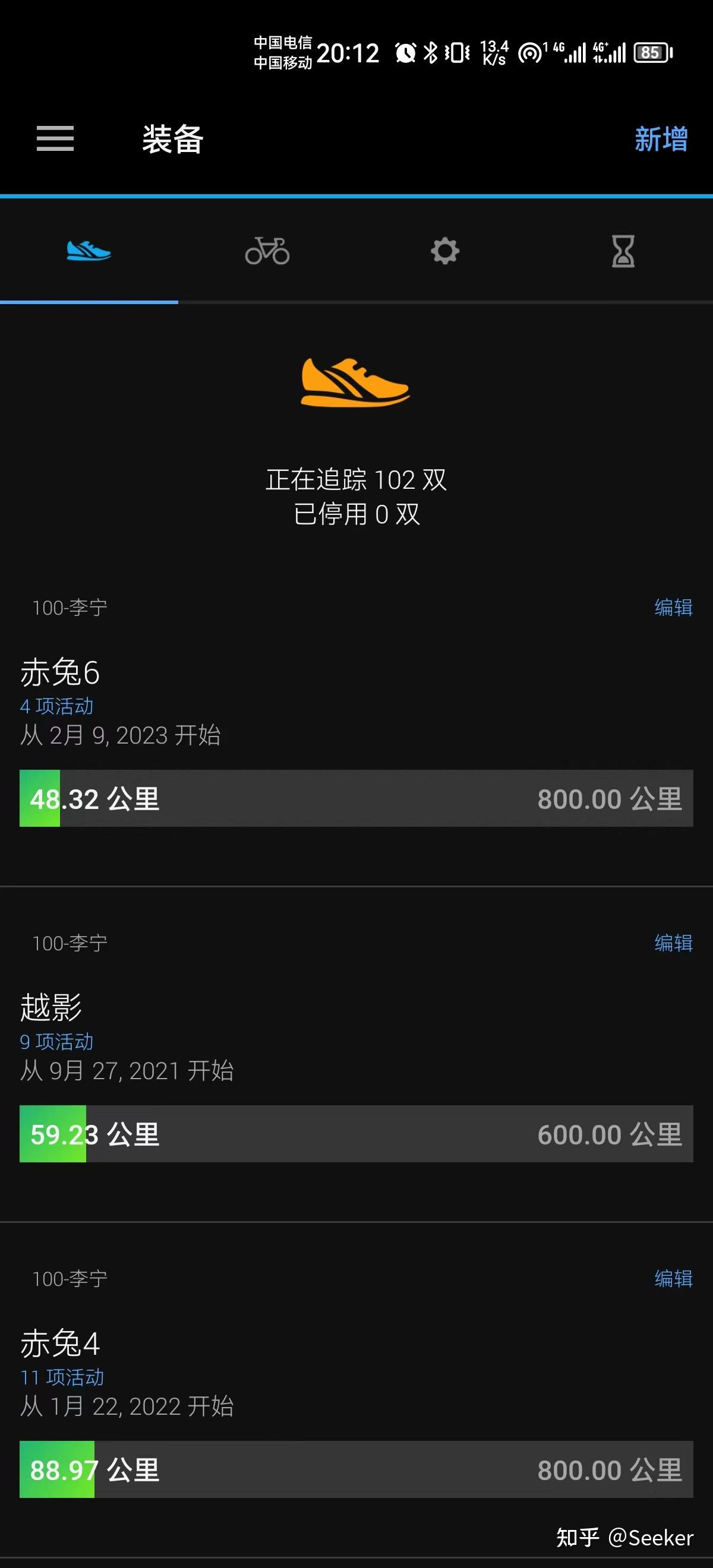Edit the 赤兔4 shoe entry

pos(673,1278)
